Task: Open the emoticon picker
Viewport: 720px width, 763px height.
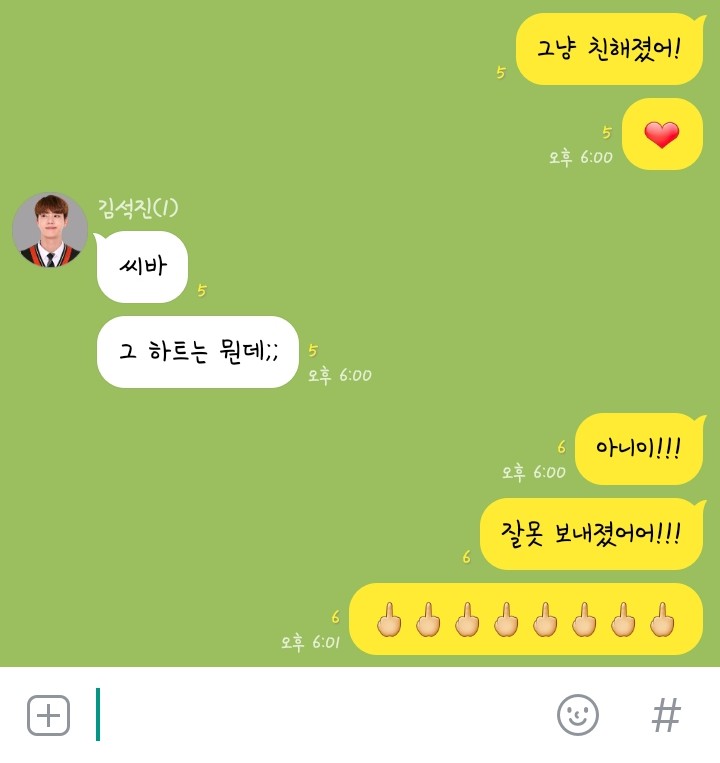Action: point(577,715)
